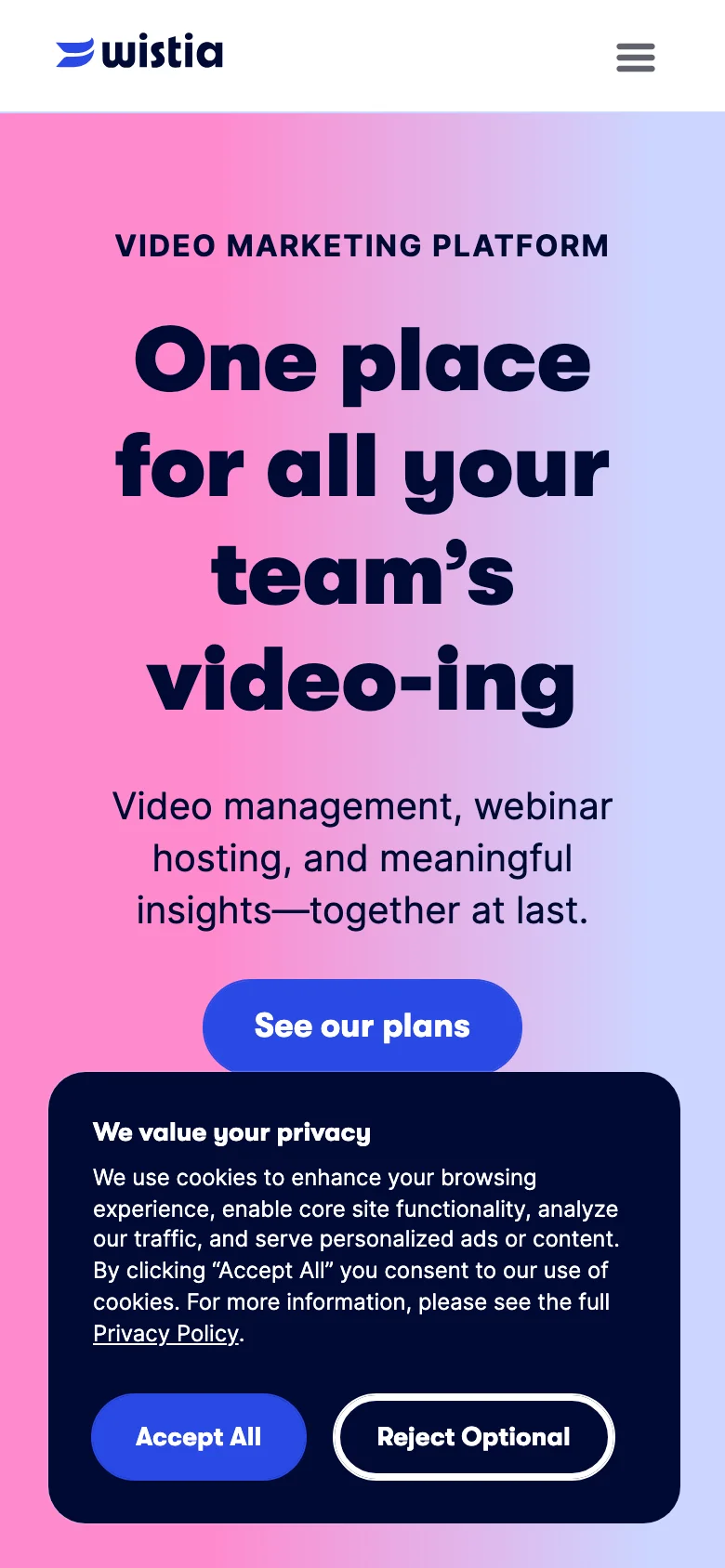
Task: Go to Wistia homepage via logo
Action: pos(140,53)
